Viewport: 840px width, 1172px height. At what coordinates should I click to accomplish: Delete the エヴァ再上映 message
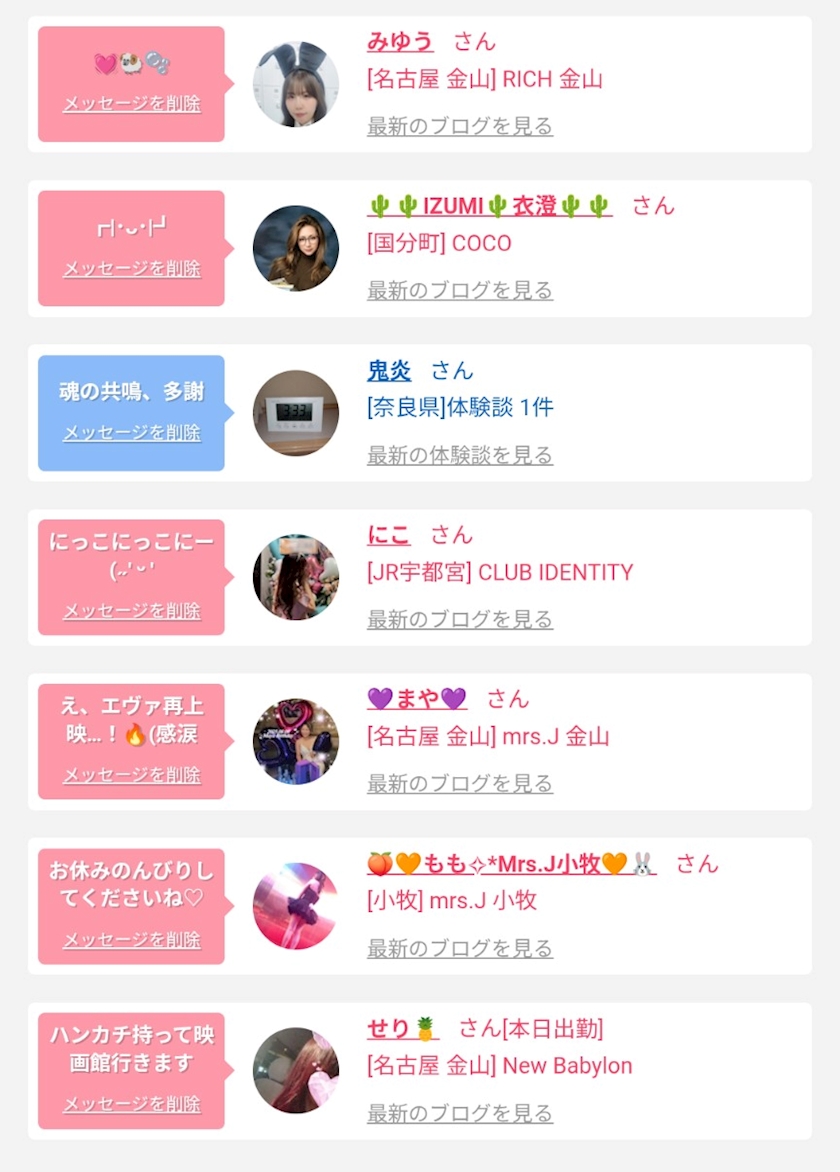click(132, 775)
